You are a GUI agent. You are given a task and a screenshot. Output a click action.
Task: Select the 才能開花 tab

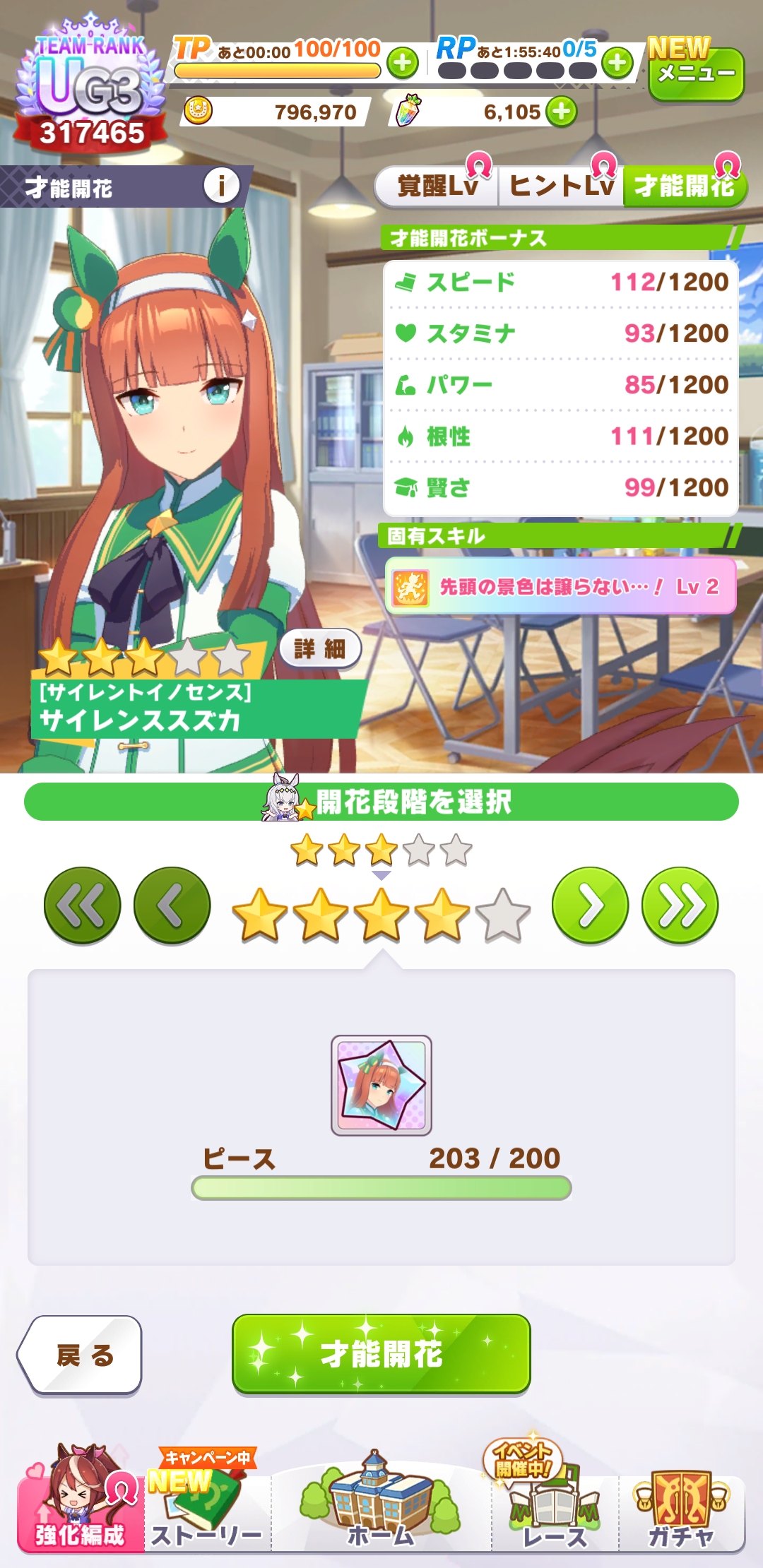click(x=684, y=186)
